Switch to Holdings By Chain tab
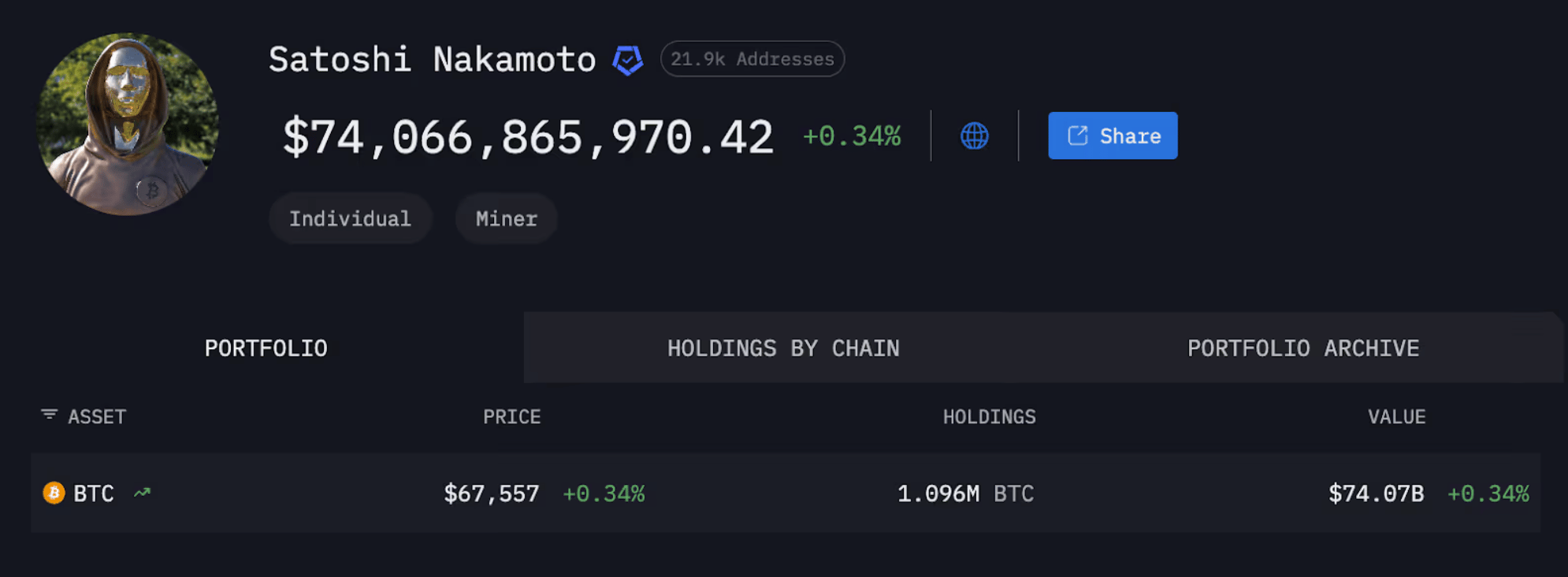 (782, 348)
